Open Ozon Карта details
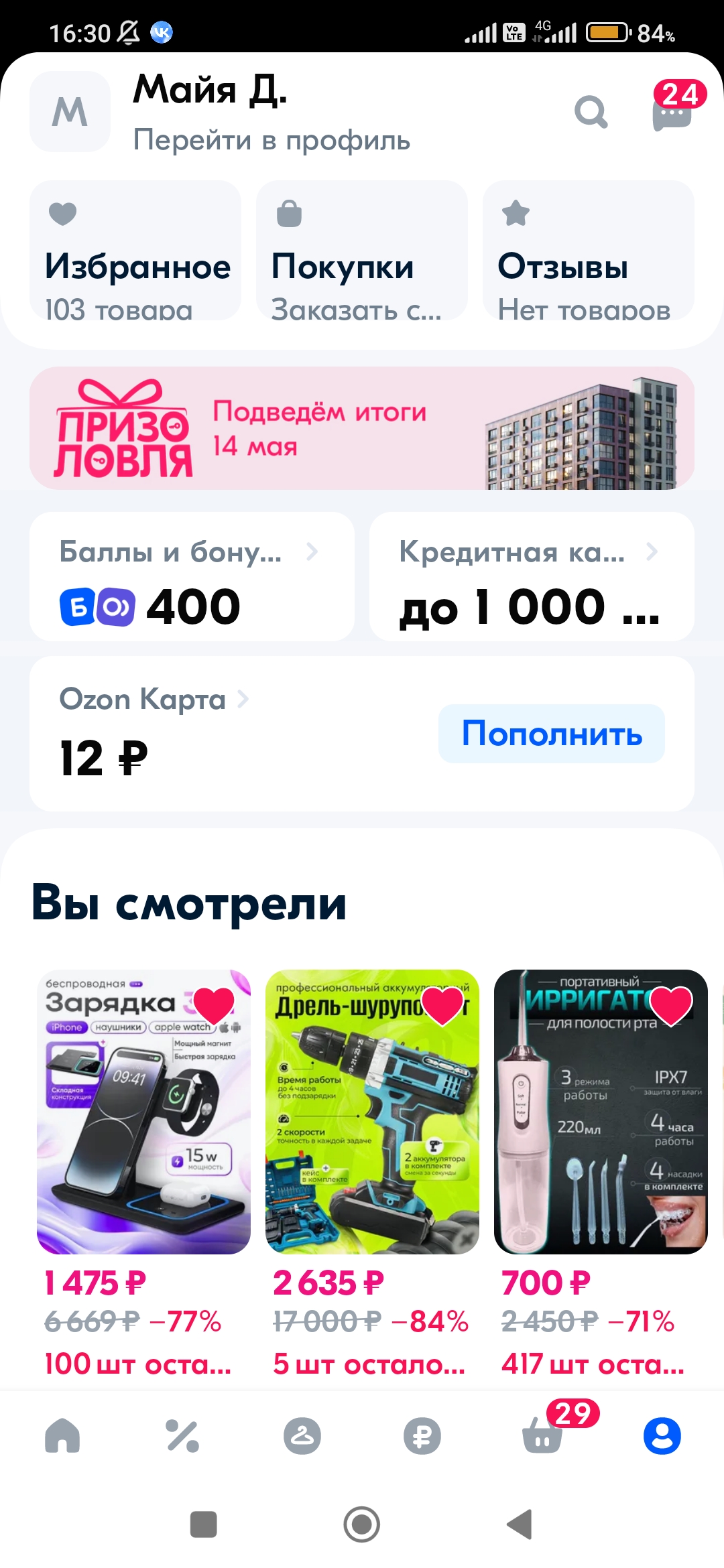This screenshot has width=724, height=1568. click(154, 699)
